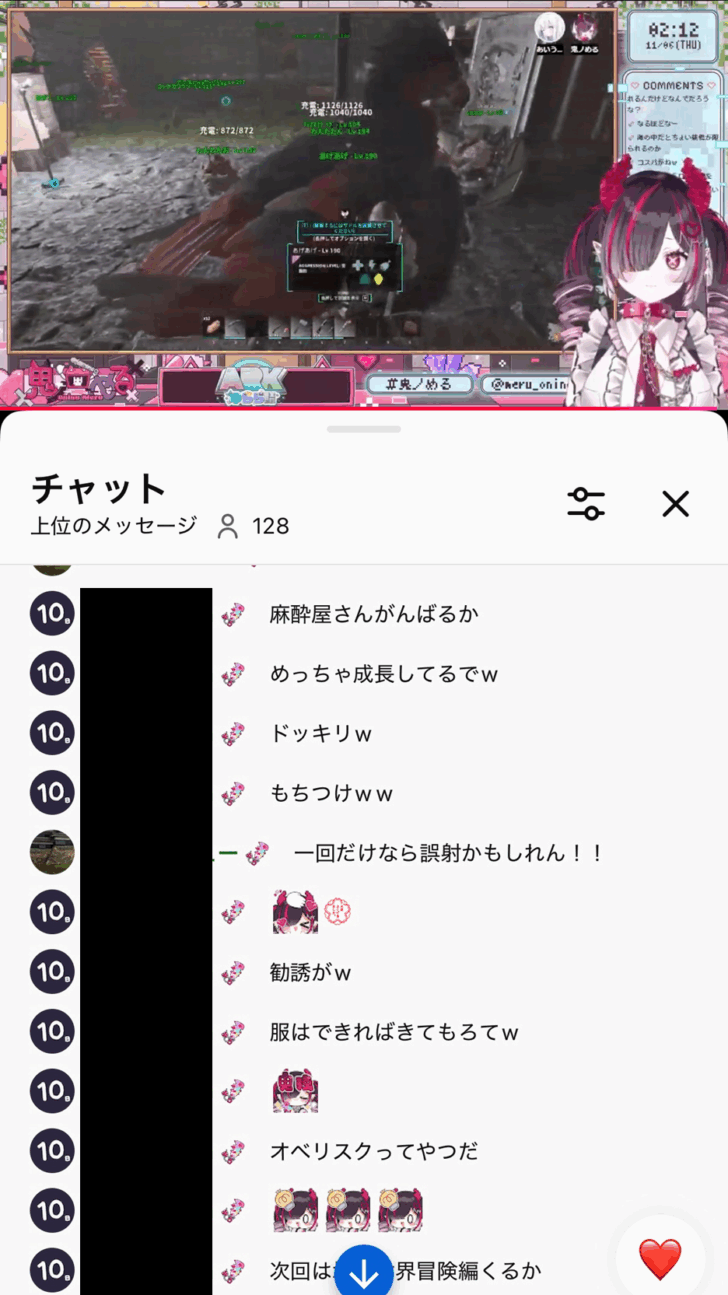Send a heart reaction
This screenshot has width=728, height=1295.
[660, 1259]
